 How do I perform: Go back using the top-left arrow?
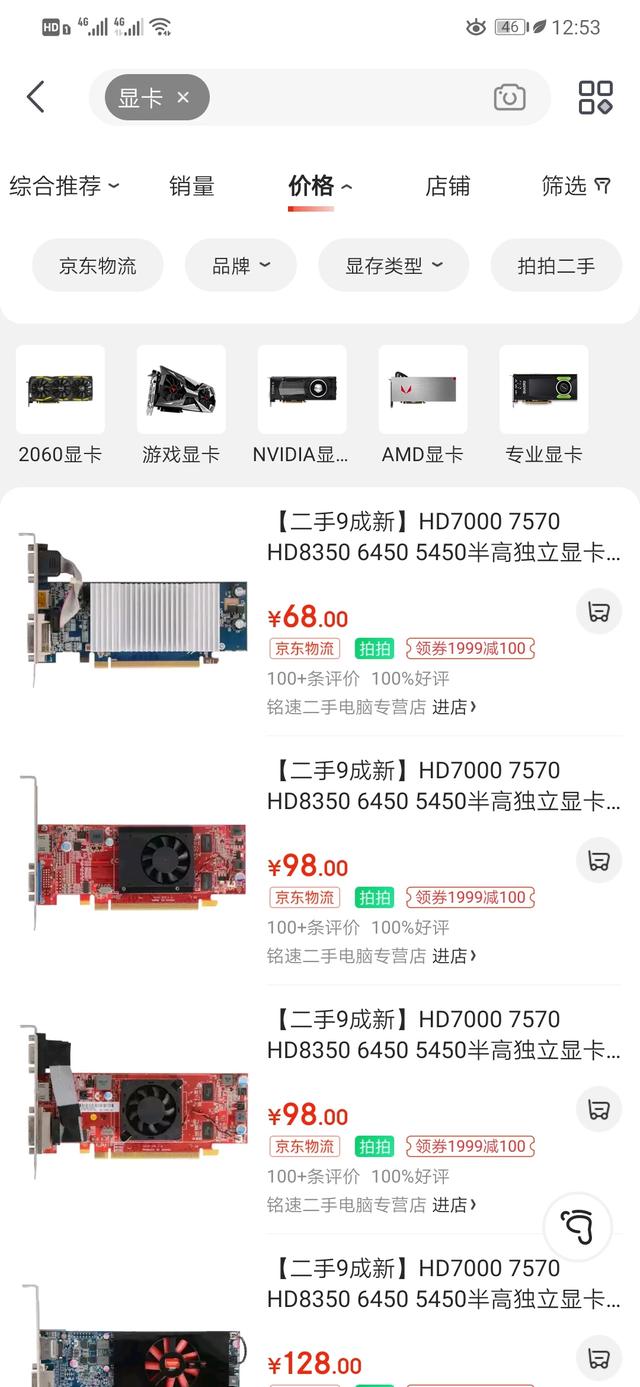click(36, 97)
